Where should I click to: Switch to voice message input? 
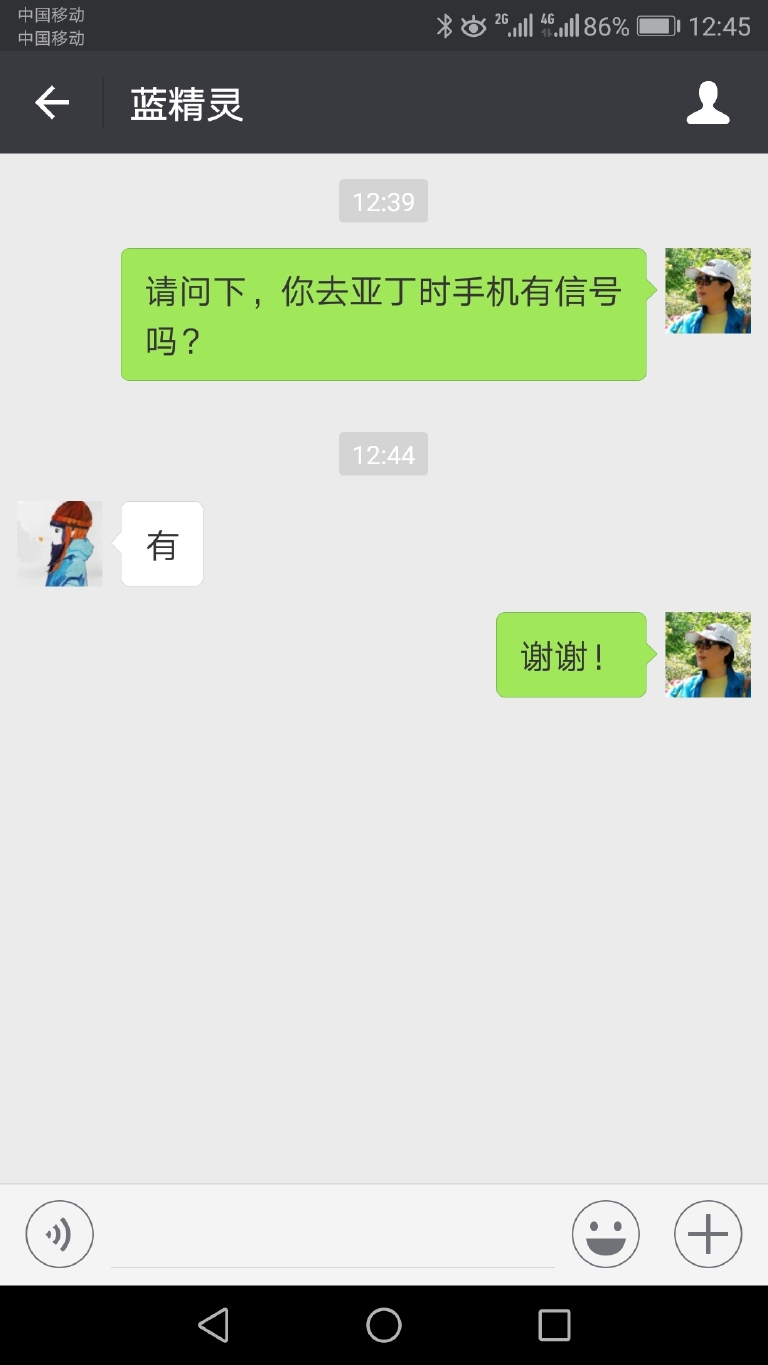click(60, 1234)
